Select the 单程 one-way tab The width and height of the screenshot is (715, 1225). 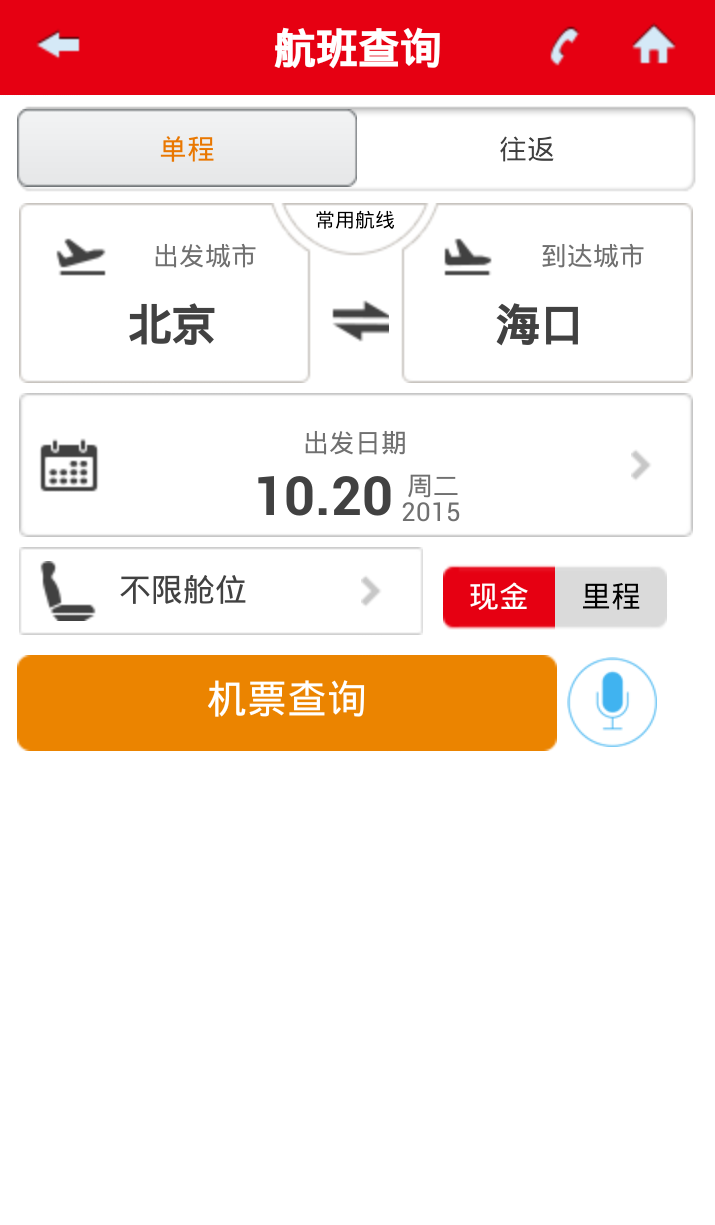187,149
